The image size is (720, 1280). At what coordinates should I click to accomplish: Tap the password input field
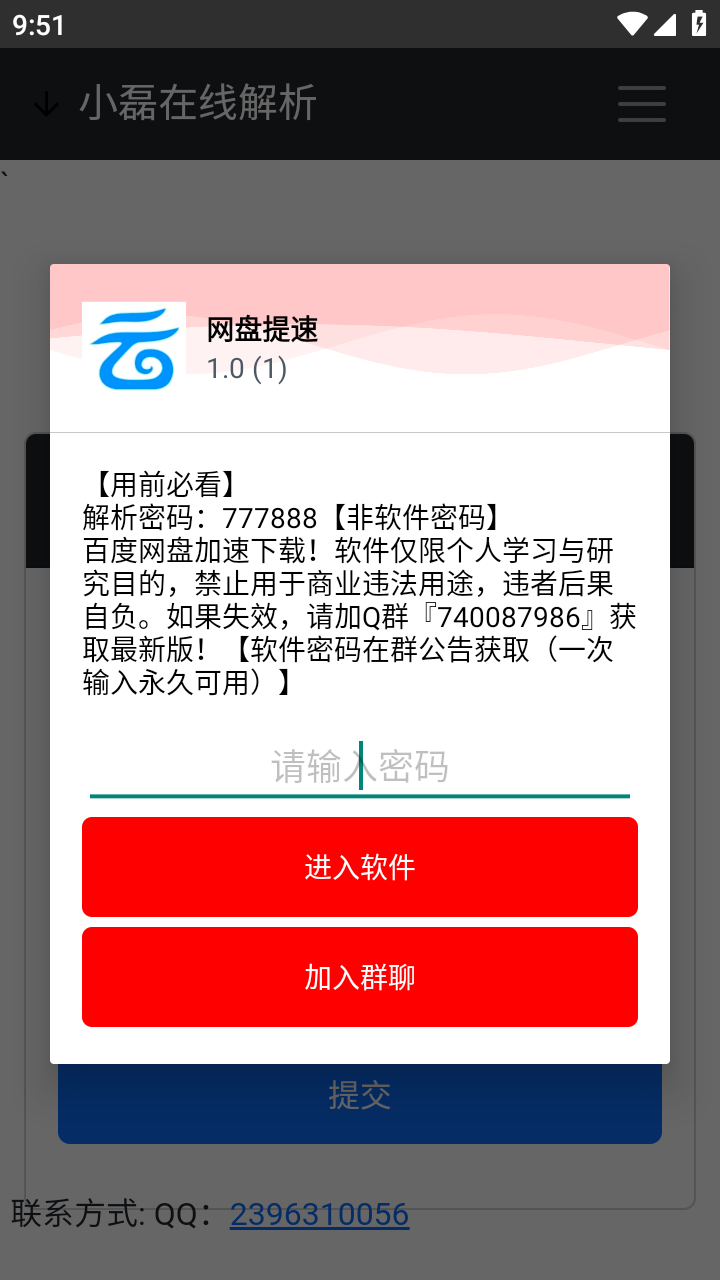tap(360, 767)
